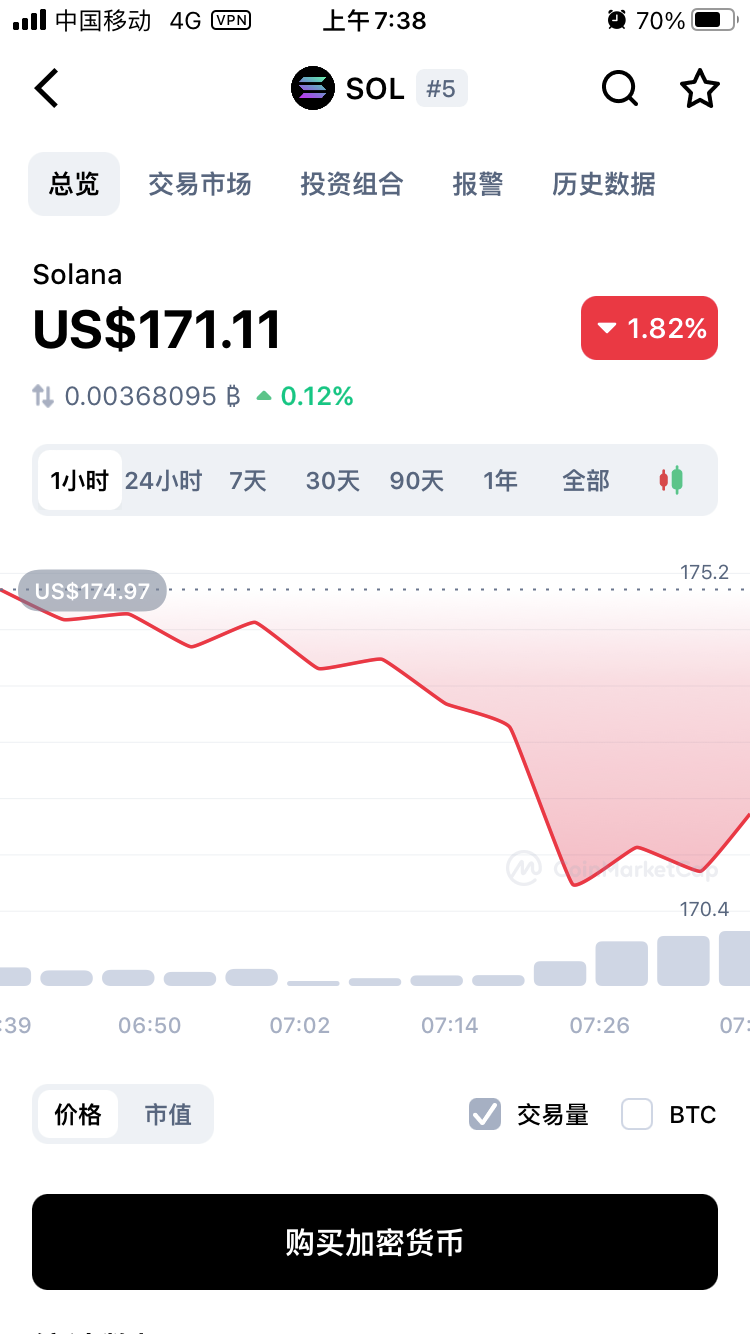Screen dimensions: 750x1334
Task: Open the 投资组合 tab
Action: [352, 184]
